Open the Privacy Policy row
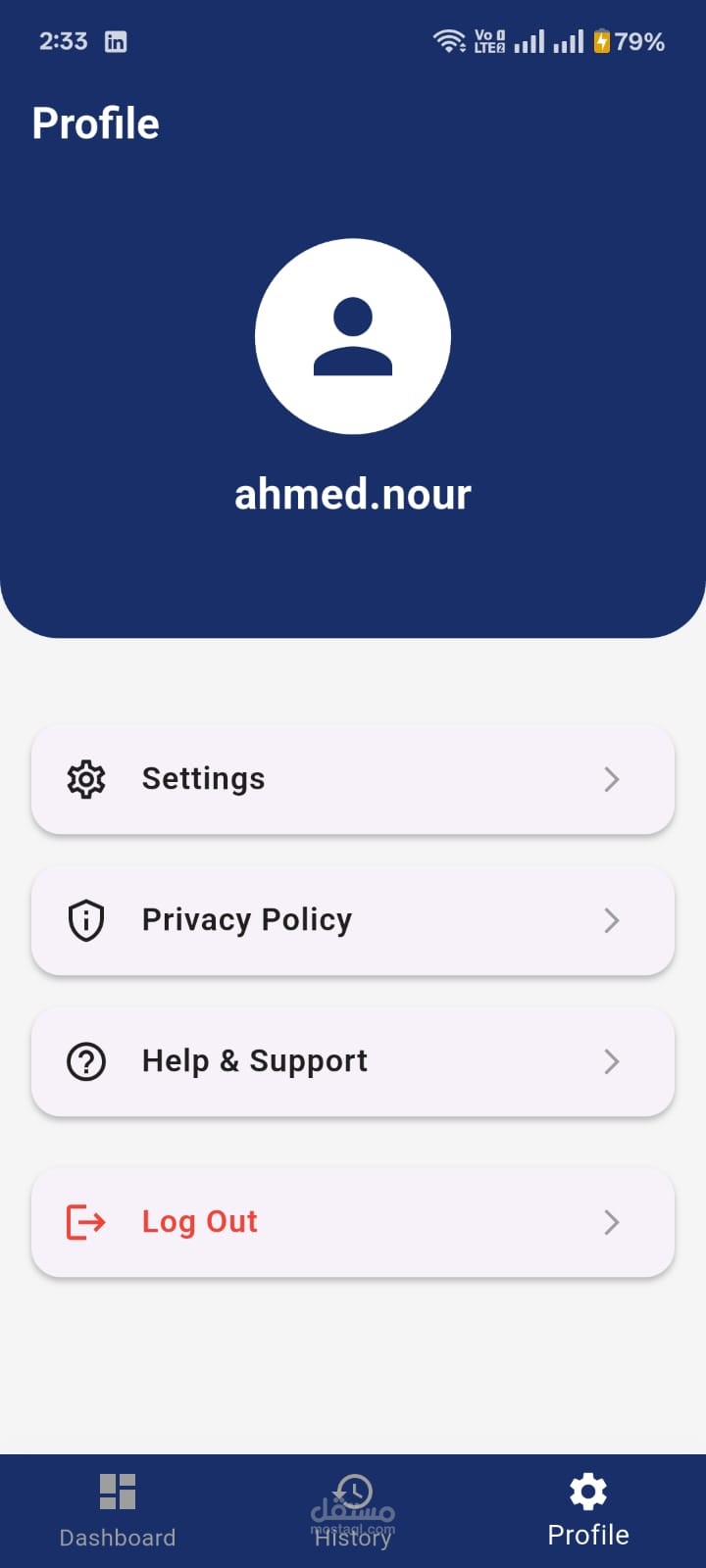Viewport: 706px width, 1568px height. (353, 920)
